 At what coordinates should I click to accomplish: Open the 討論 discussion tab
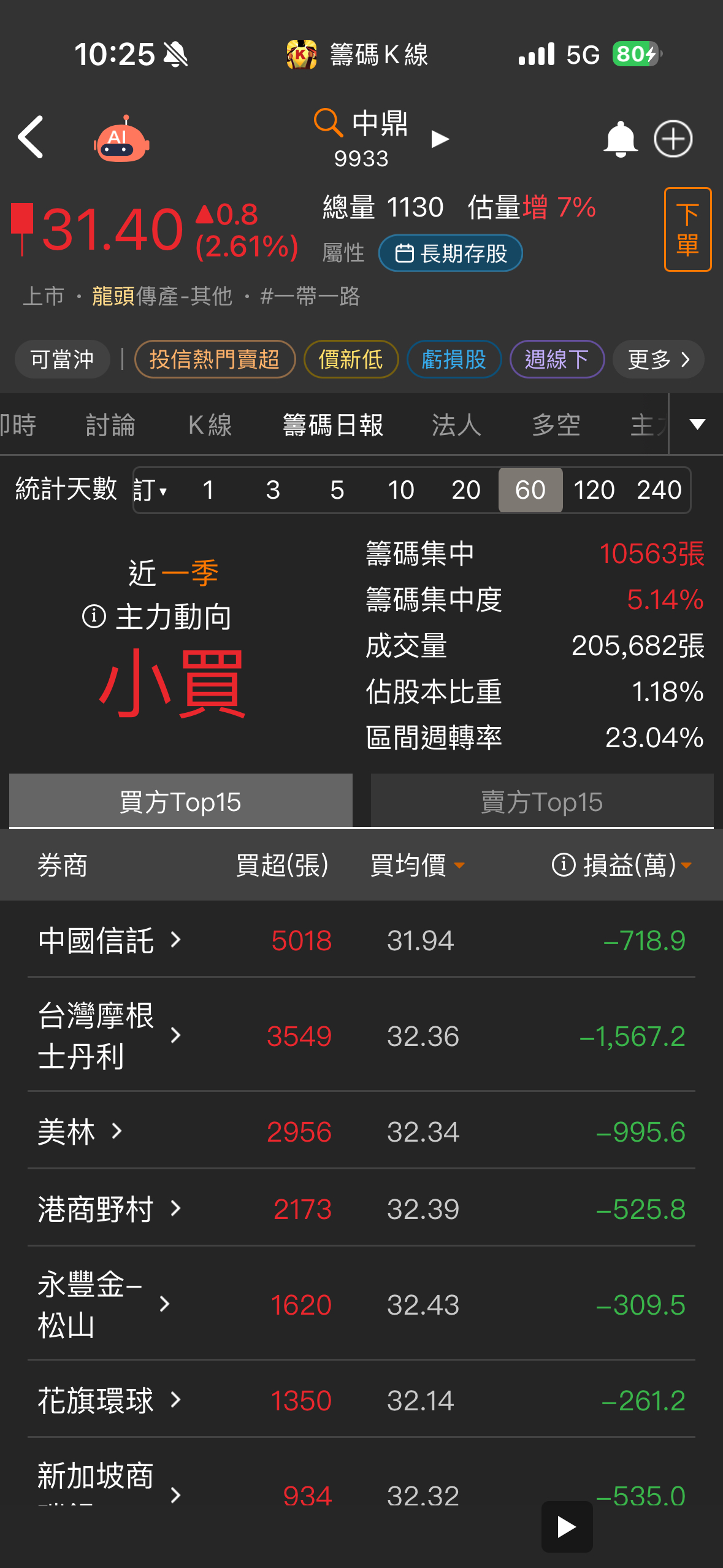coord(110,425)
